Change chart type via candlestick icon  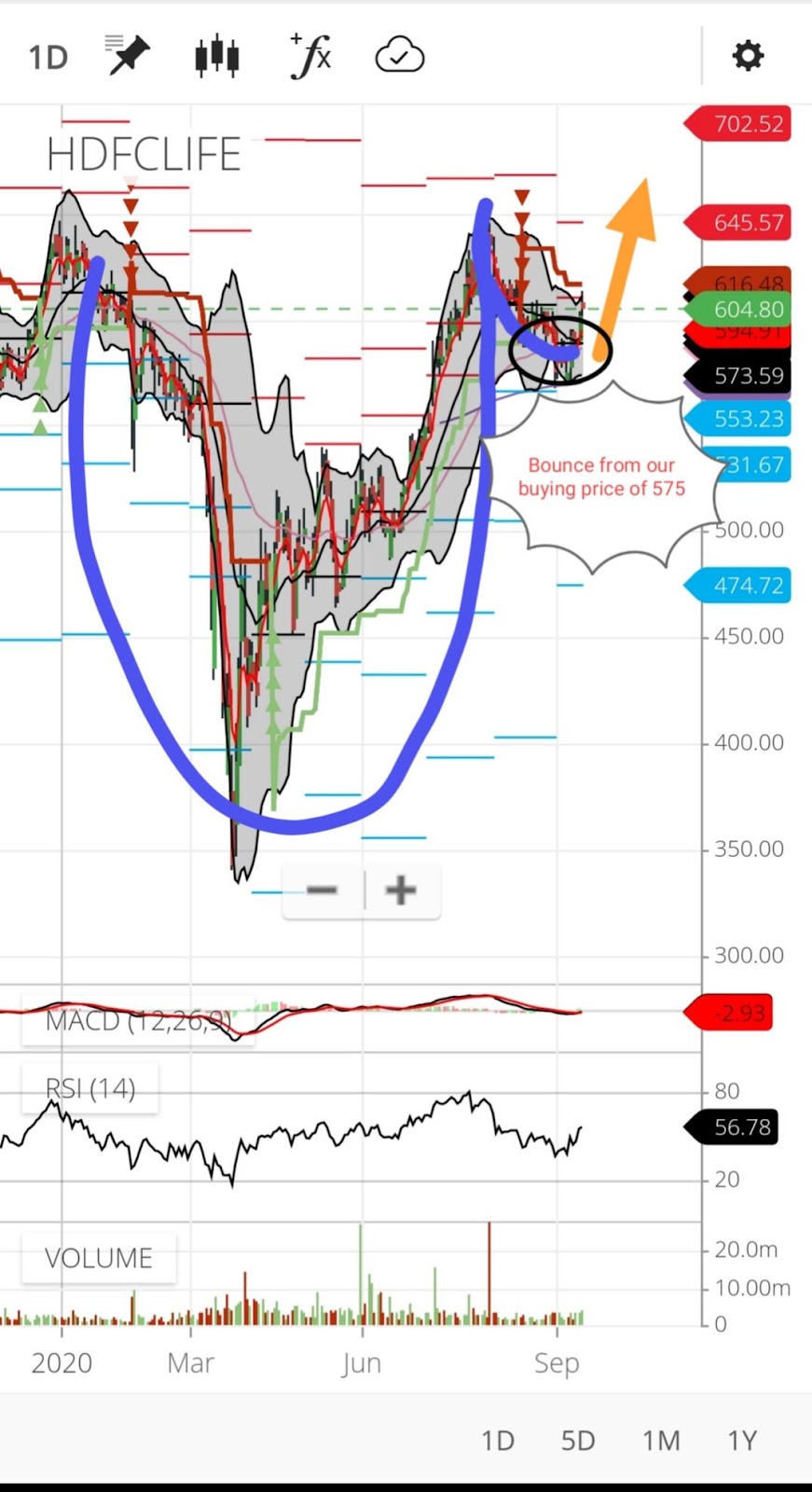(x=217, y=56)
